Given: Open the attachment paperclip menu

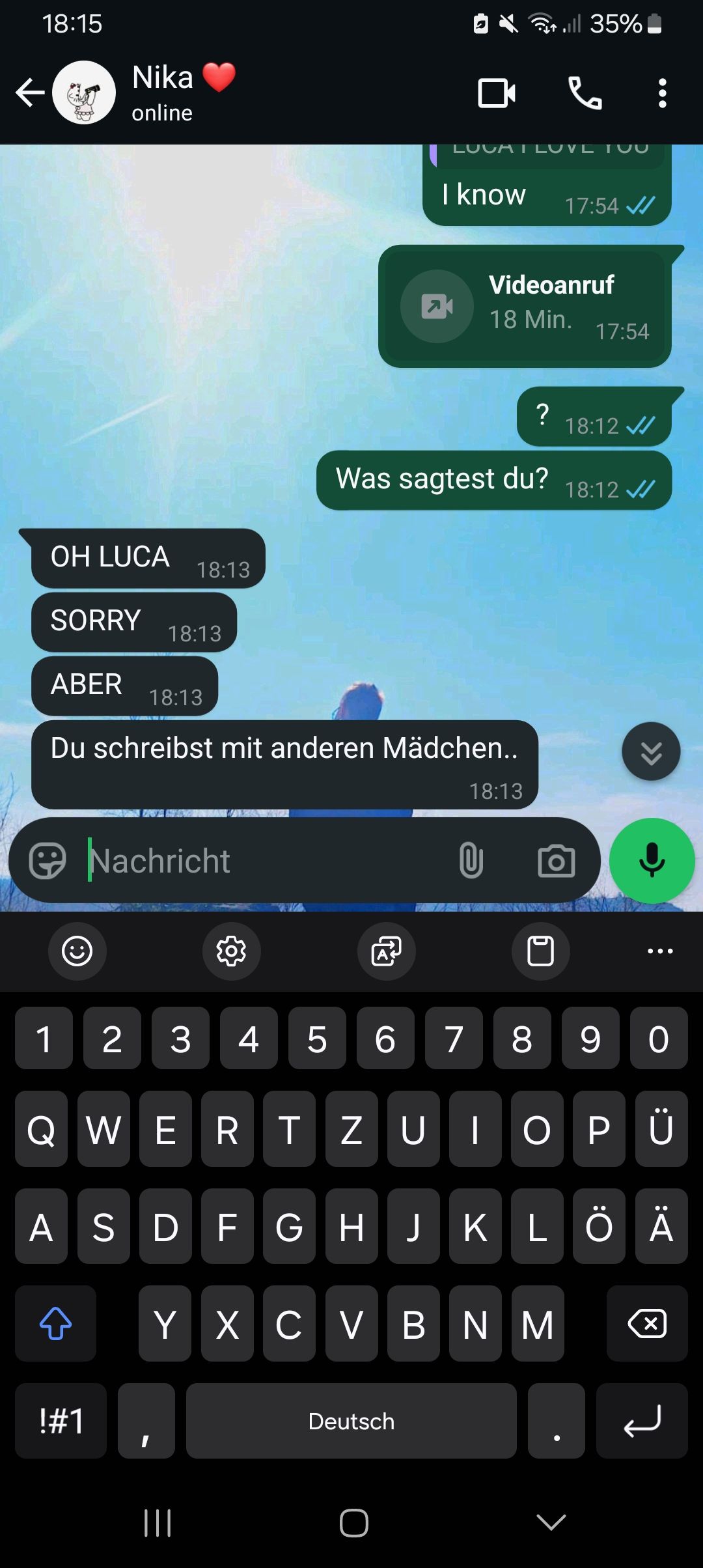Looking at the screenshot, I should [471, 861].
